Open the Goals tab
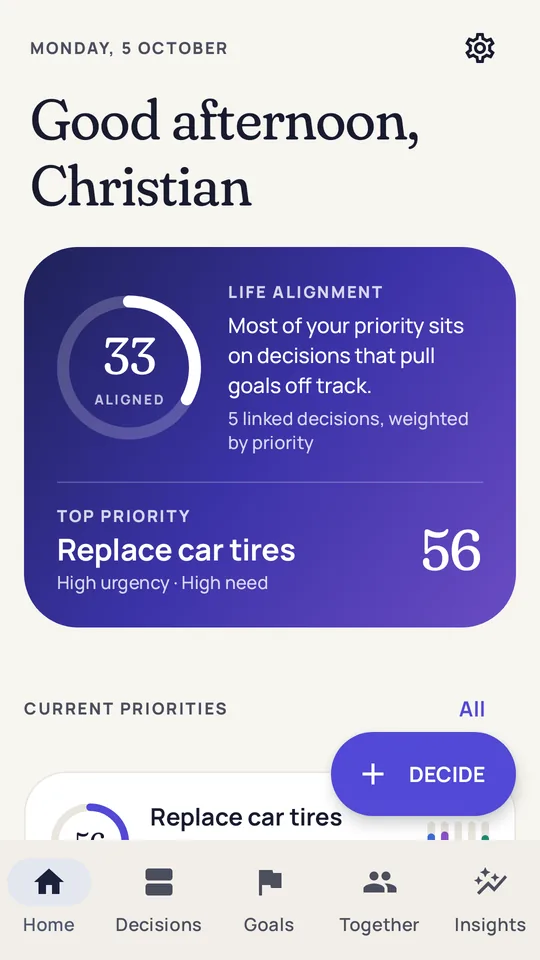This screenshot has height=960, width=540. coord(269,899)
